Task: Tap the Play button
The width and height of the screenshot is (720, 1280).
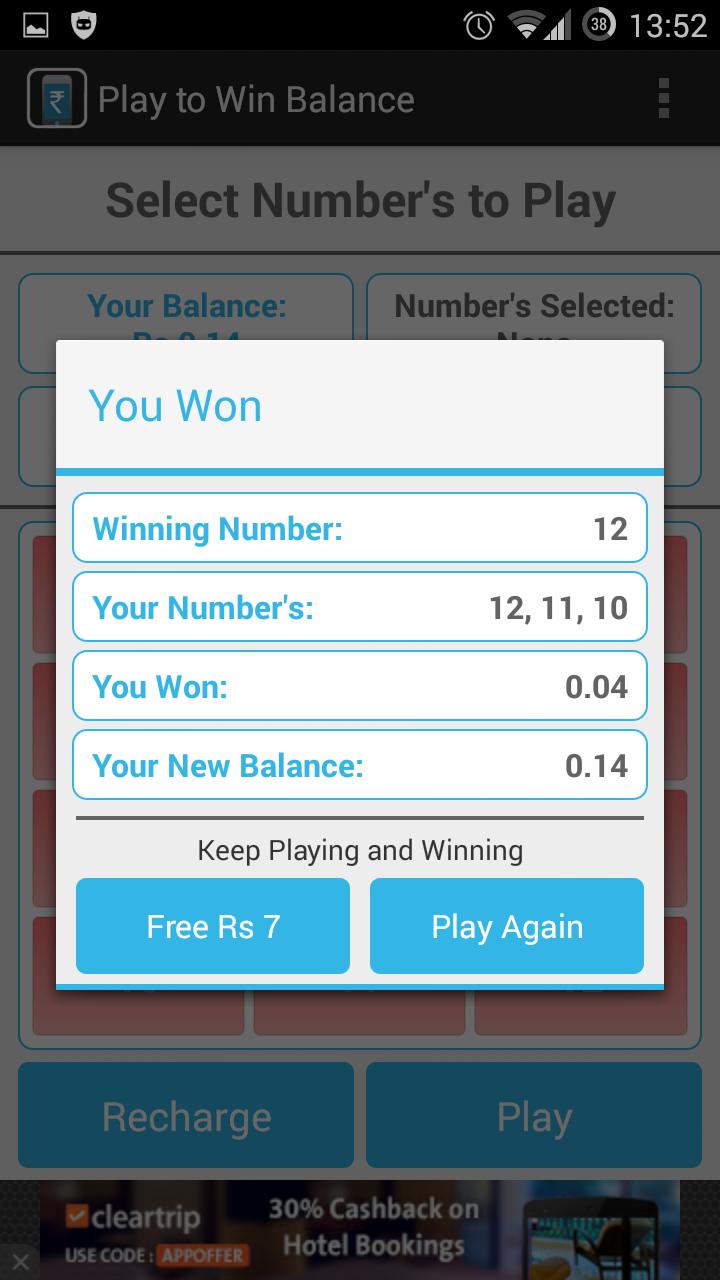Action: [533, 1115]
